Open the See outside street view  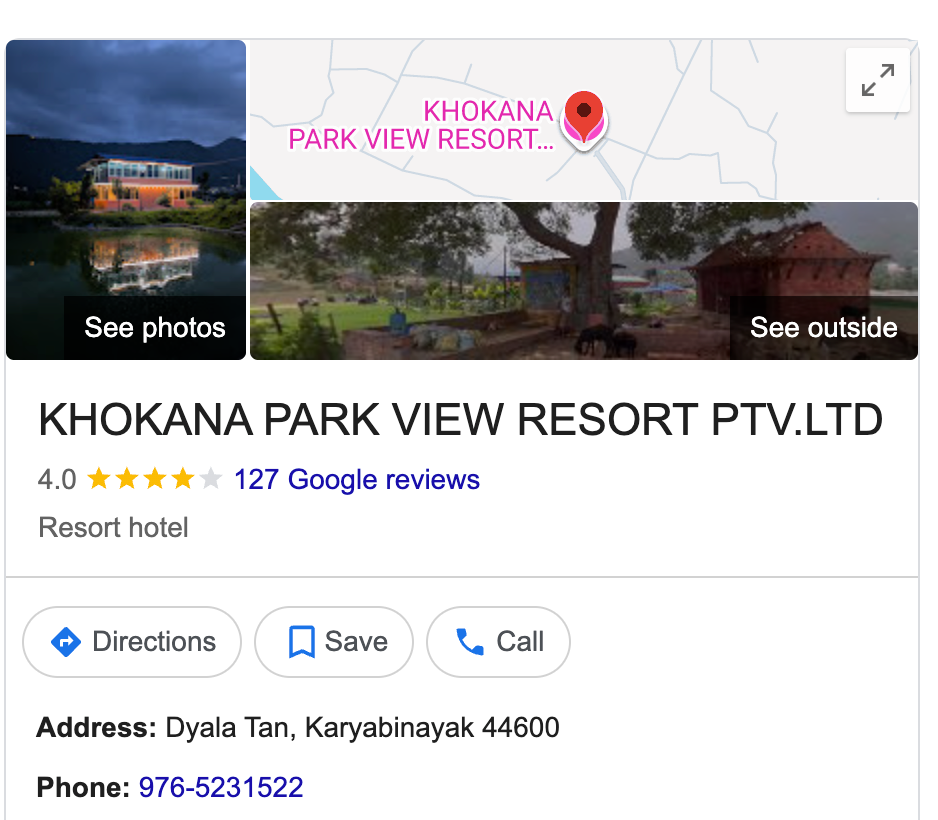(x=583, y=280)
